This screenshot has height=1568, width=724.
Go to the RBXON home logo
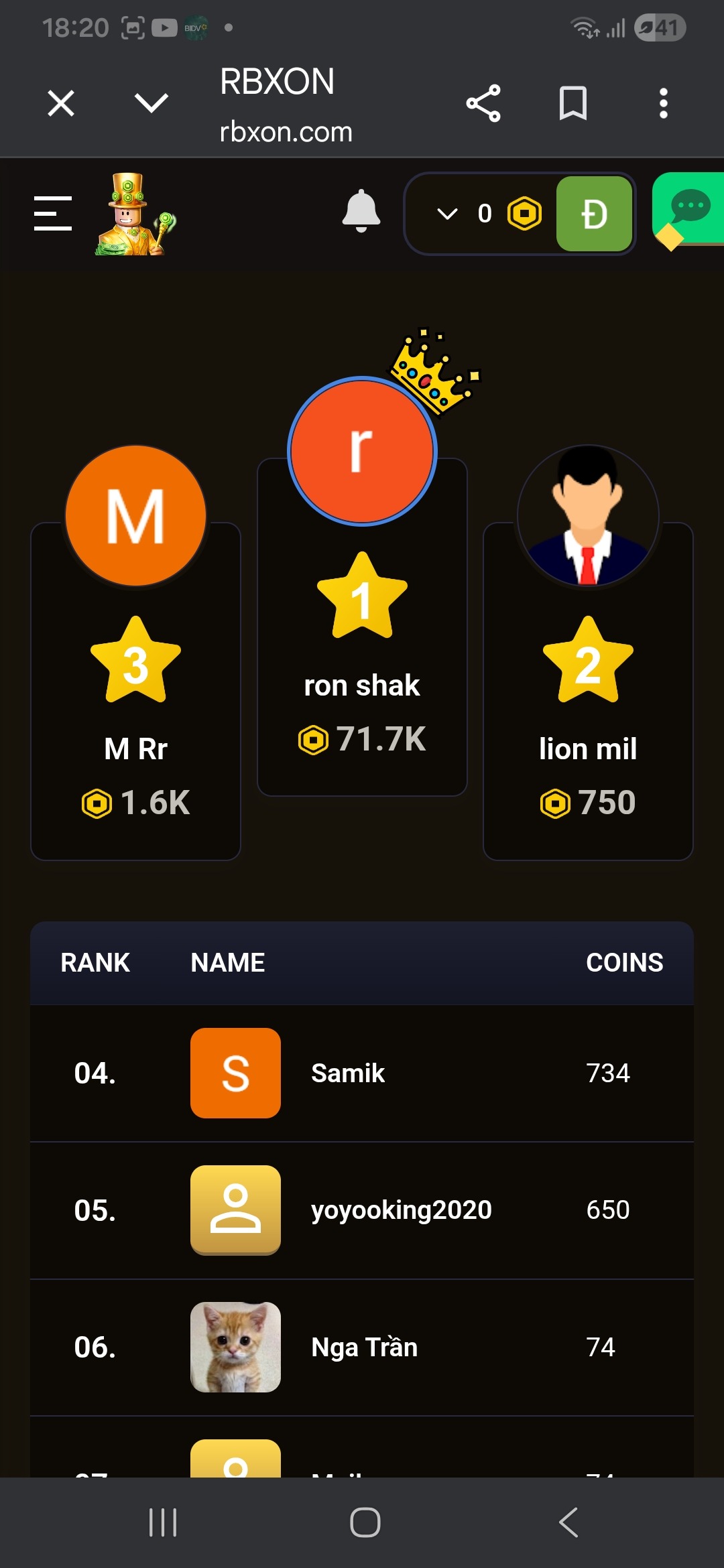coord(135,214)
